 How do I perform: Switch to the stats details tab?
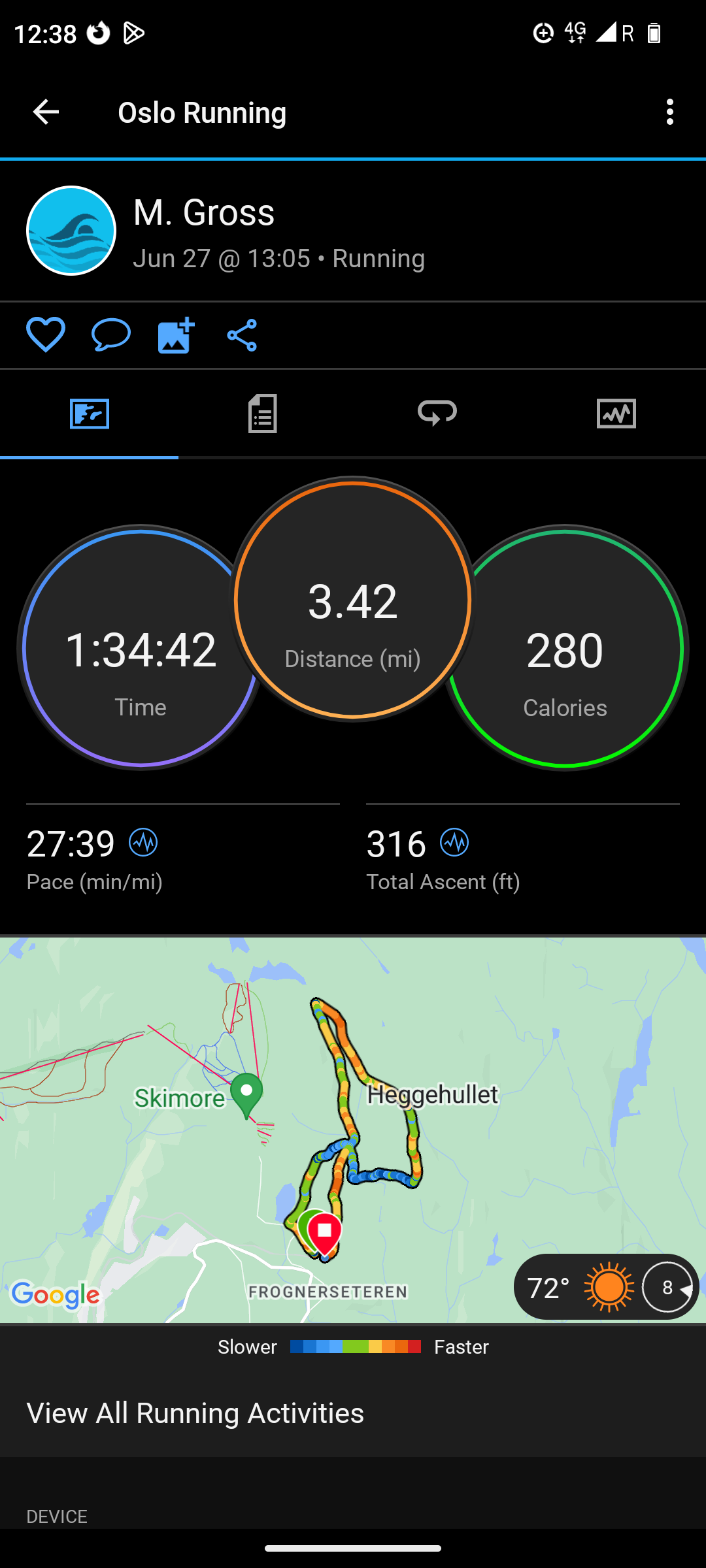263,414
